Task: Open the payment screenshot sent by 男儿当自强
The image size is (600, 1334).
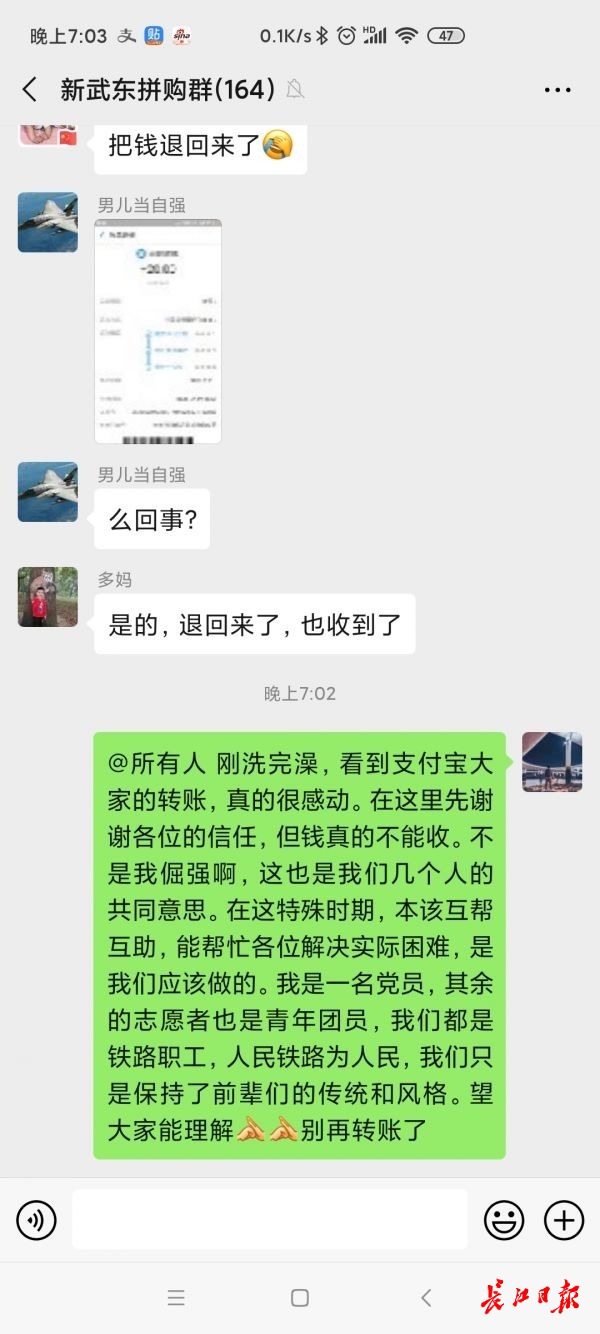Action: point(158,332)
